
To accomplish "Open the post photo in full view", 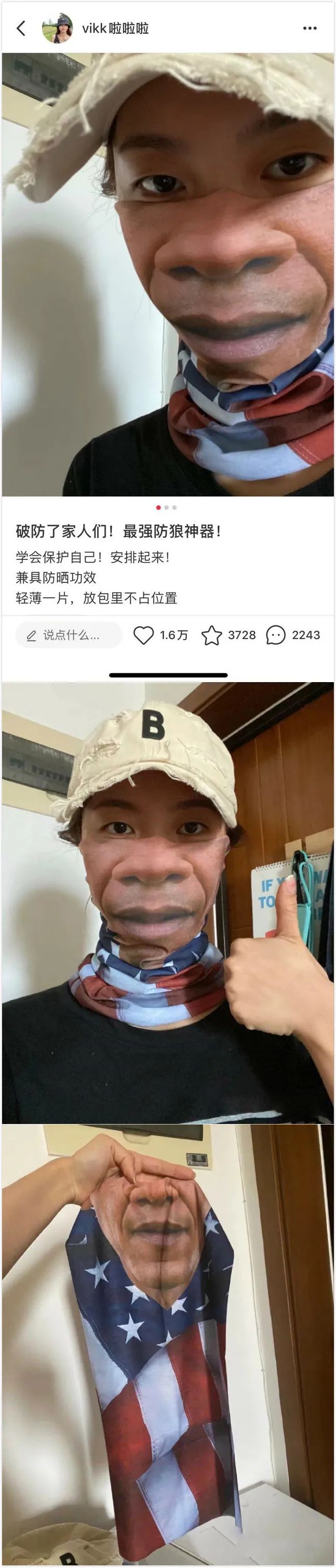I will coord(168,274).
